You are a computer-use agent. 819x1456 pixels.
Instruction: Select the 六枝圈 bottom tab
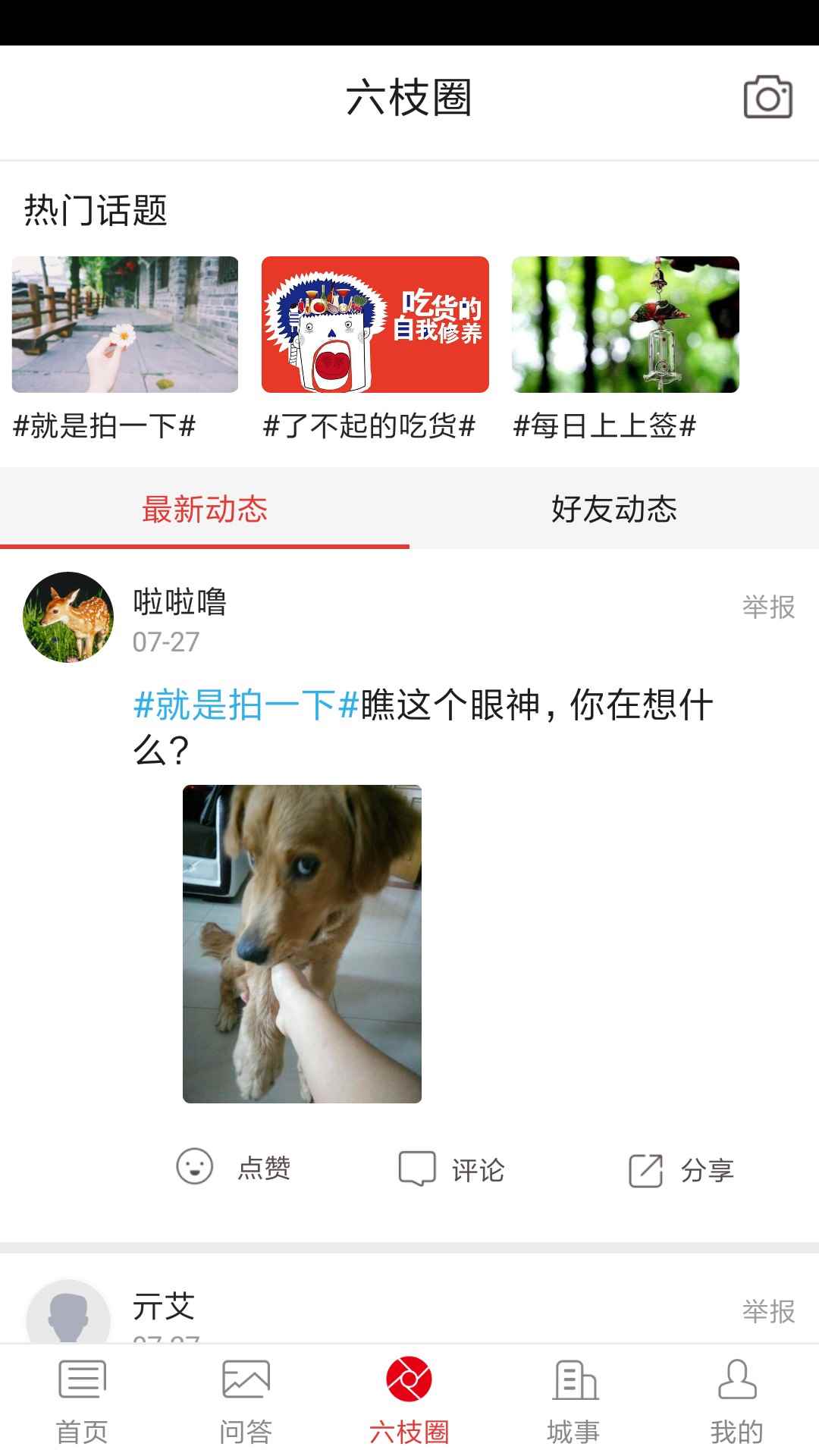[409, 1401]
